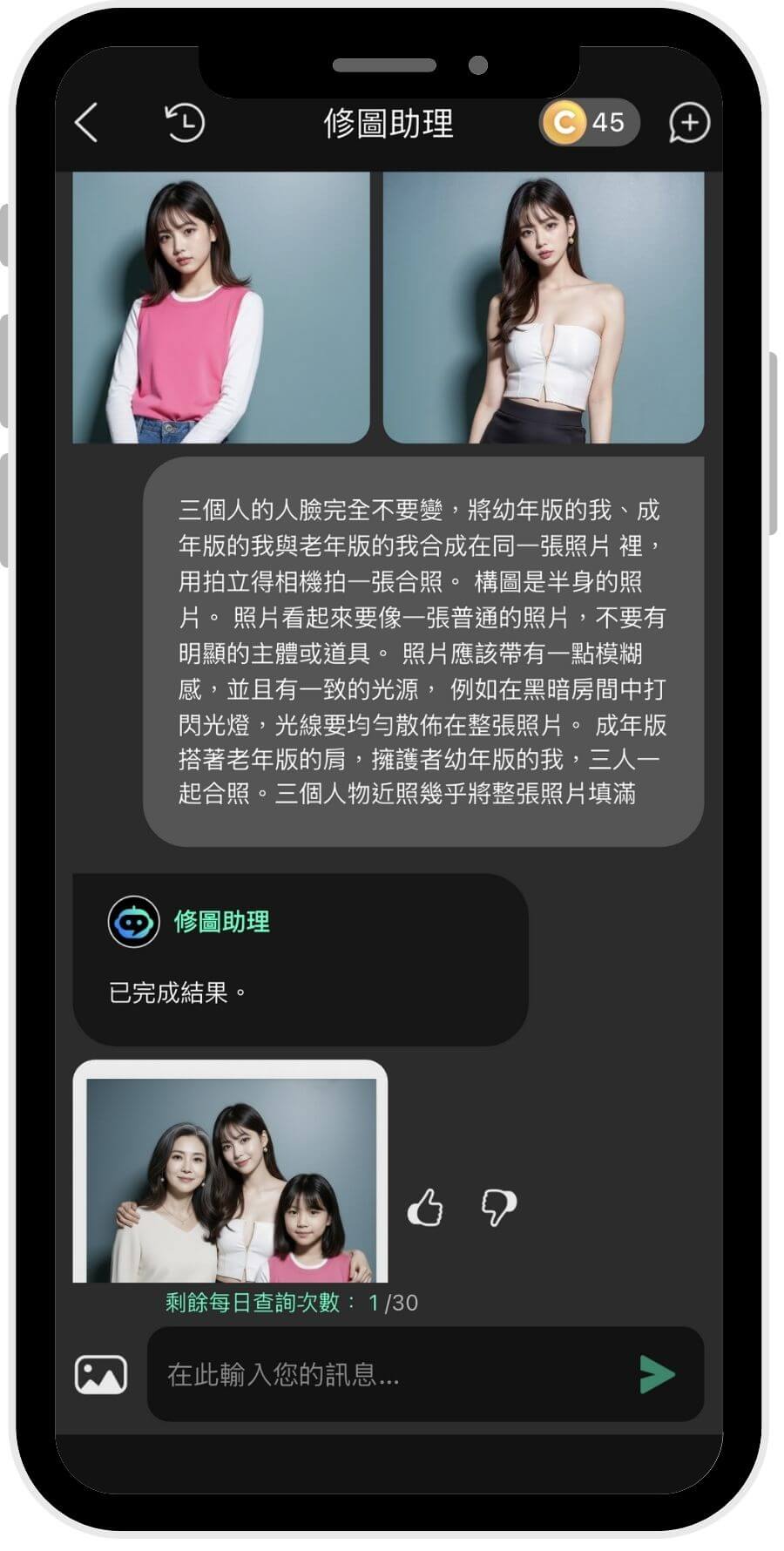The width and height of the screenshot is (784, 1551).
Task: Start a new chat with plus bubble
Action: point(689,123)
